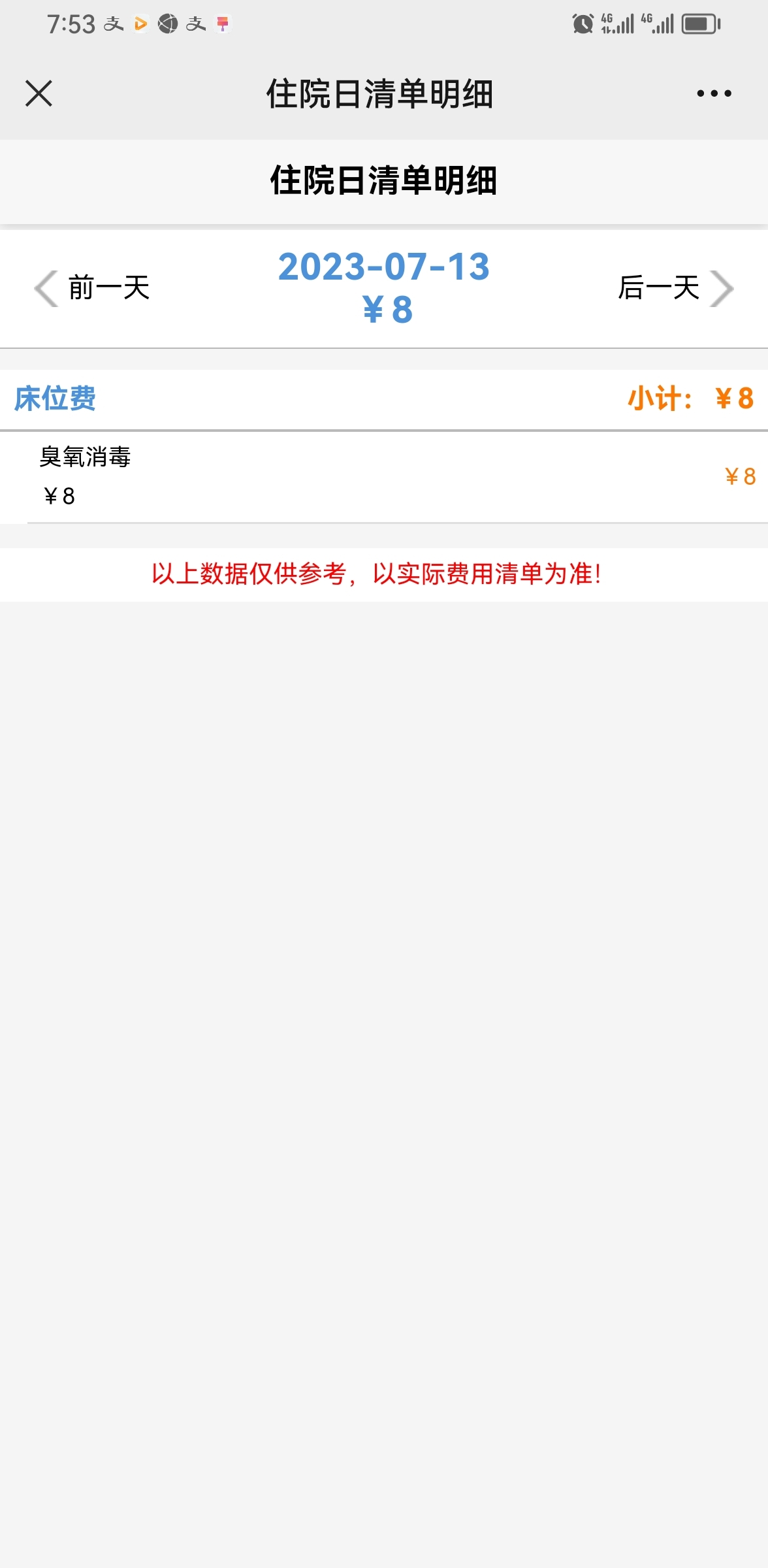This screenshot has width=768, height=1568.
Task: Close the 住院日清单明细 page
Action: click(39, 93)
